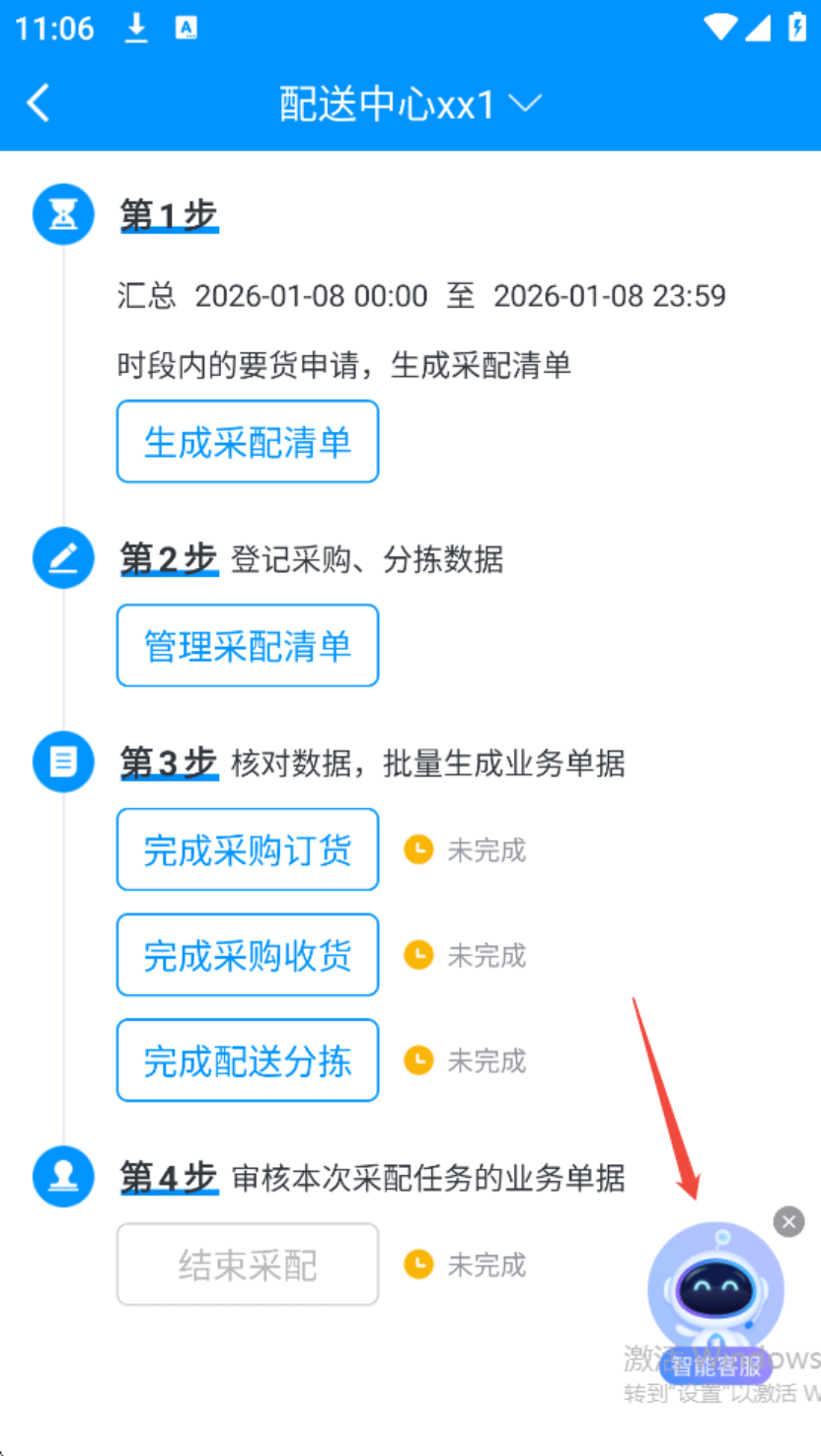The height and width of the screenshot is (1456, 821).
Task: Expand the 配送中心xx1 dropdown
Action: (410, 105)
